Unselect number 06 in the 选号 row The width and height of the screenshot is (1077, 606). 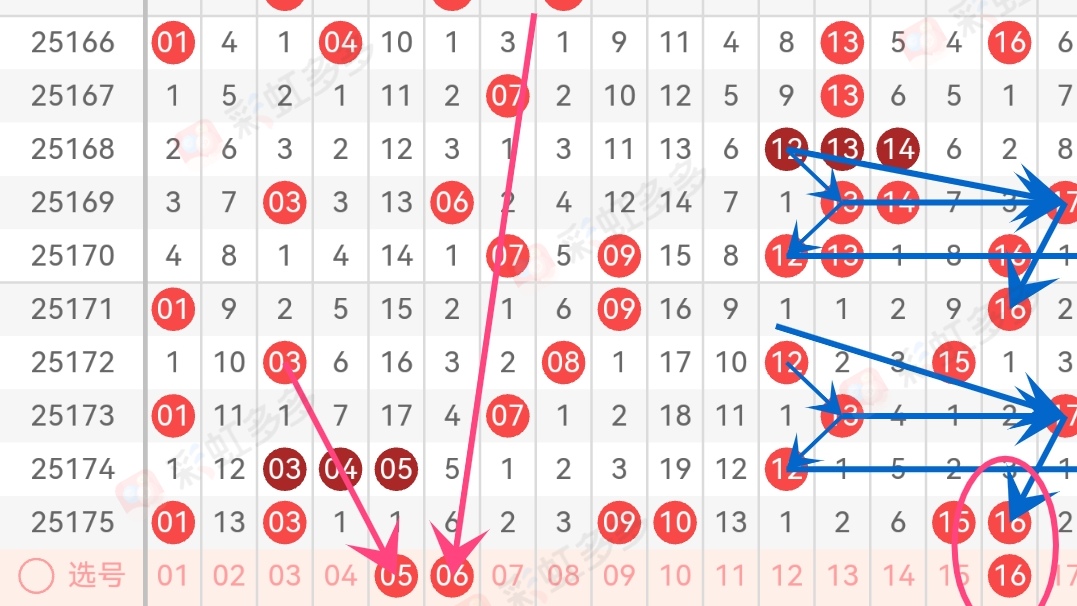[452, 576]
